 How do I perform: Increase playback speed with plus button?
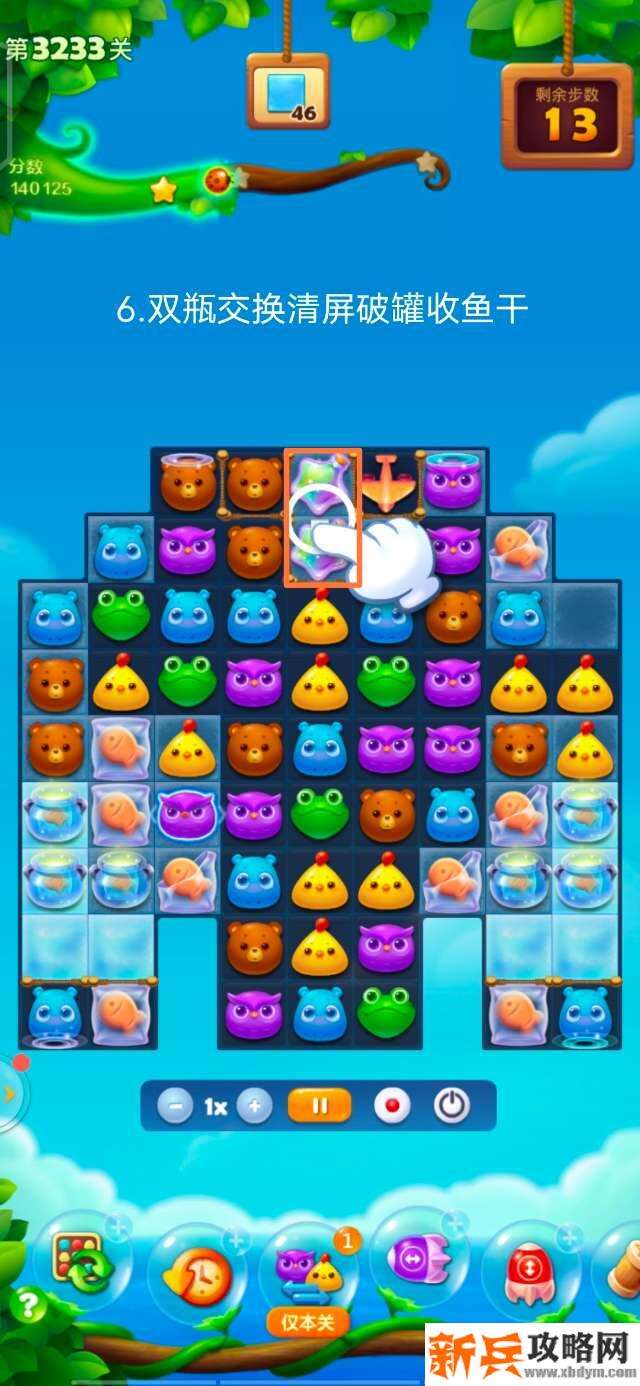point(255,1106)
